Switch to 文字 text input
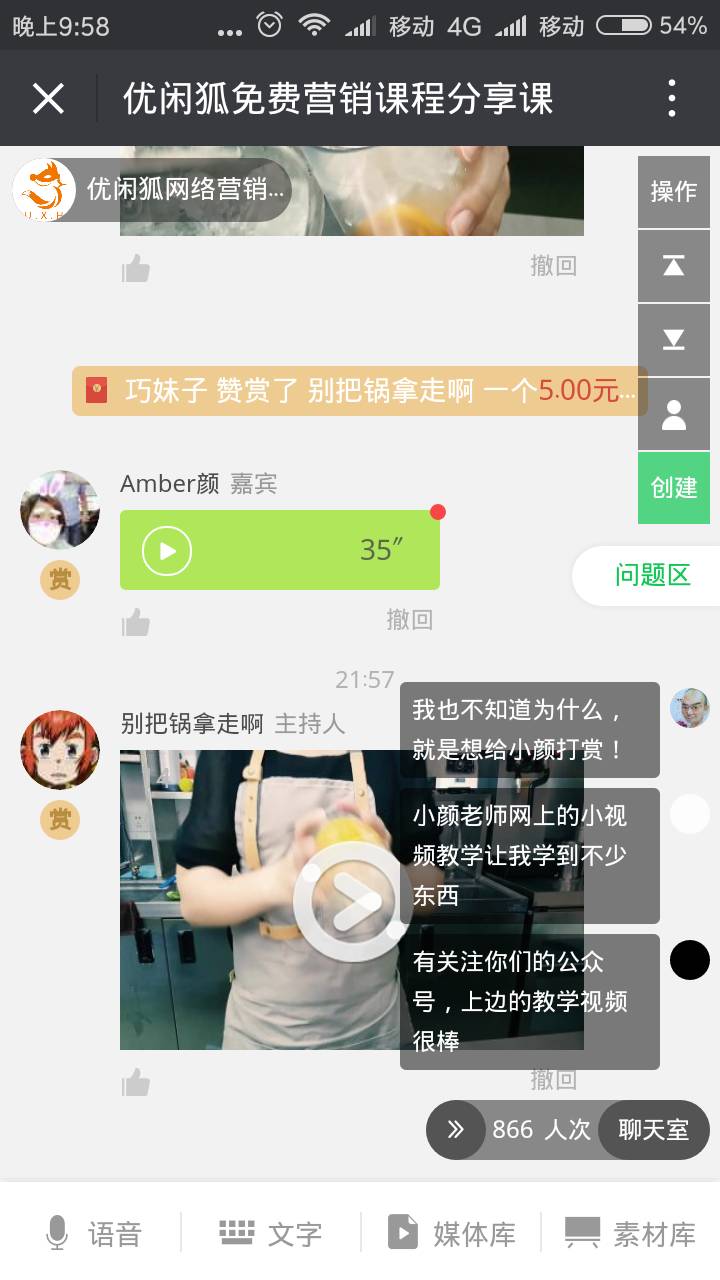 click(x=271, y=1234)
